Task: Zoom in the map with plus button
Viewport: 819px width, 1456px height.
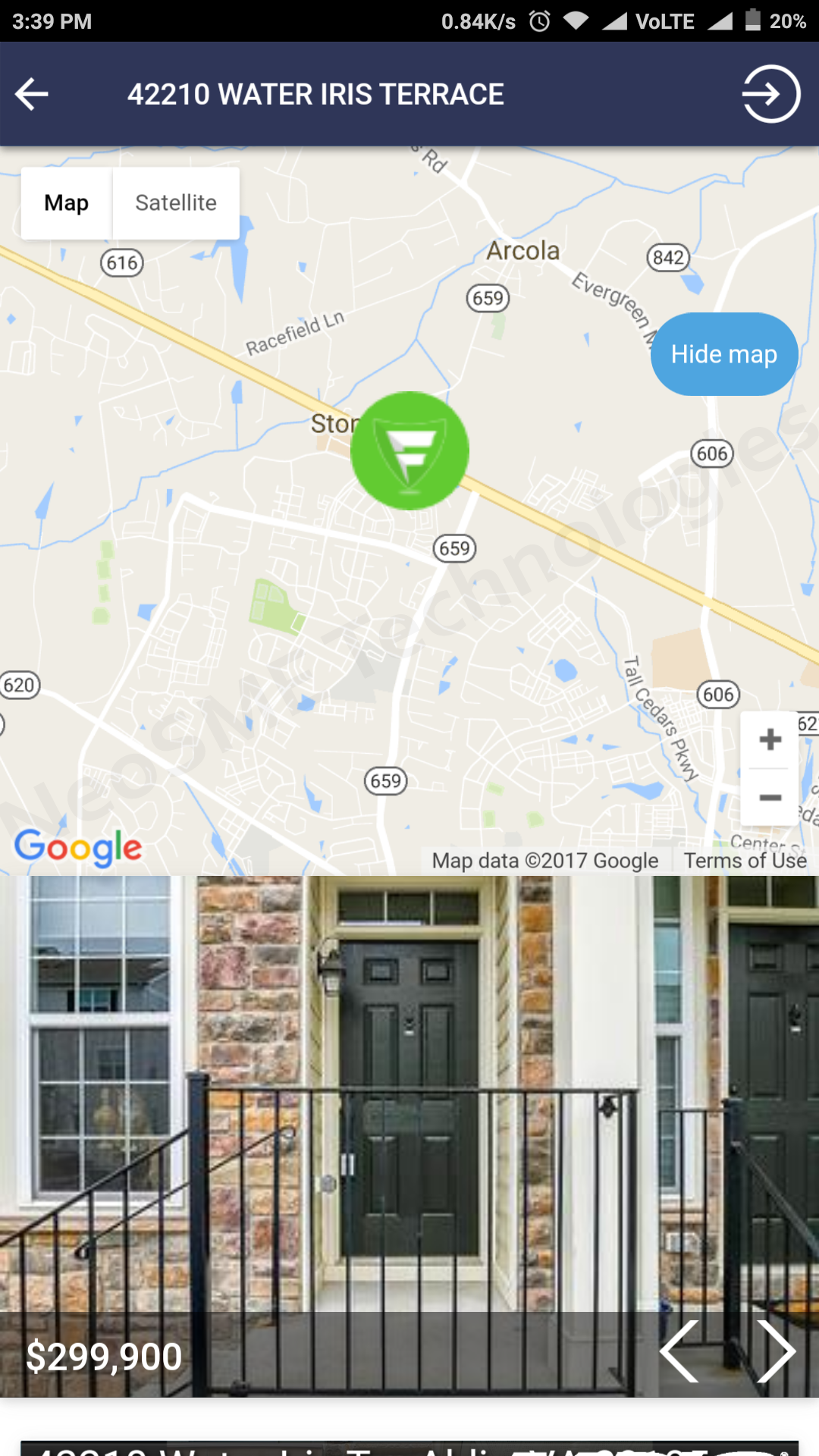Action: [x=770, y=739]
